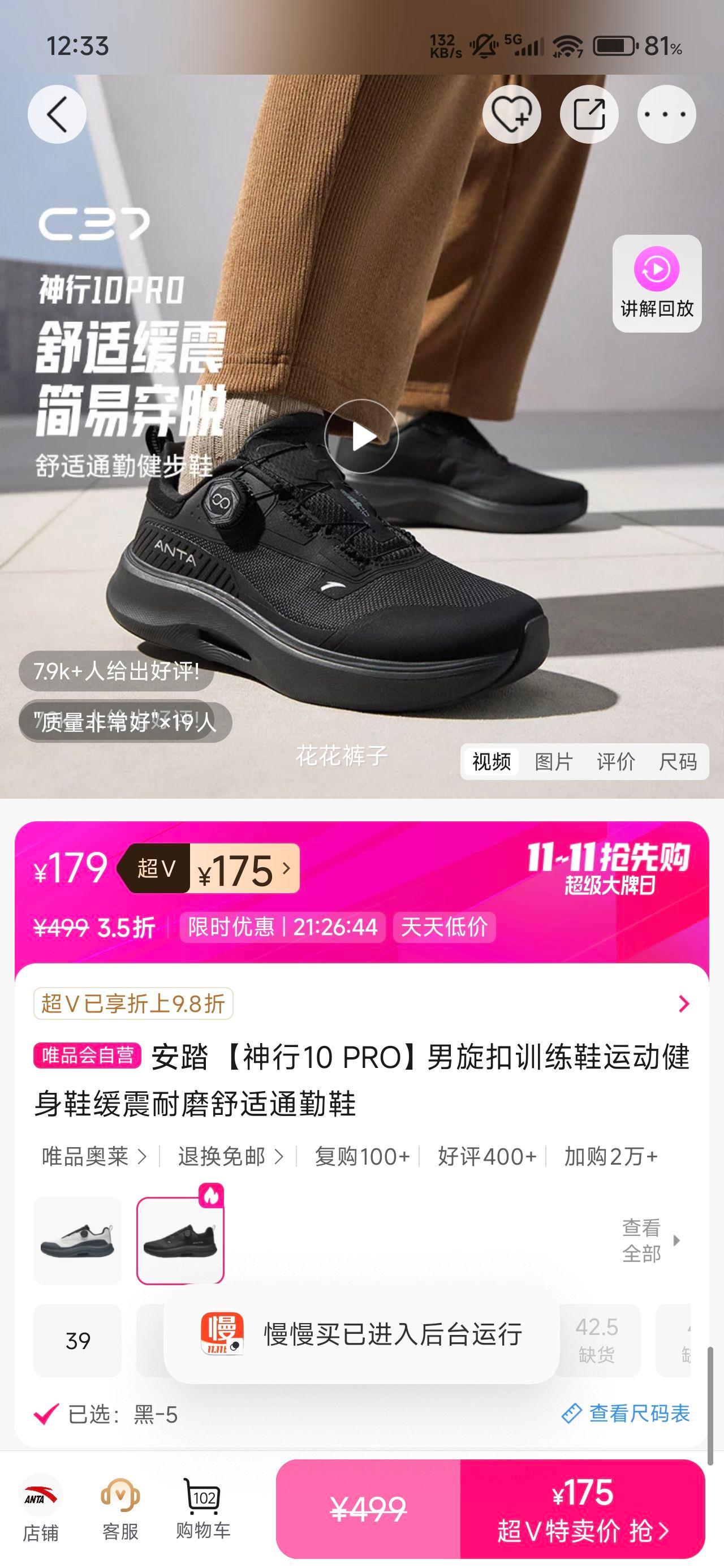
Task: Switch to the 尺码 tab
Action: pyautogui.click(x=678, y=761)
